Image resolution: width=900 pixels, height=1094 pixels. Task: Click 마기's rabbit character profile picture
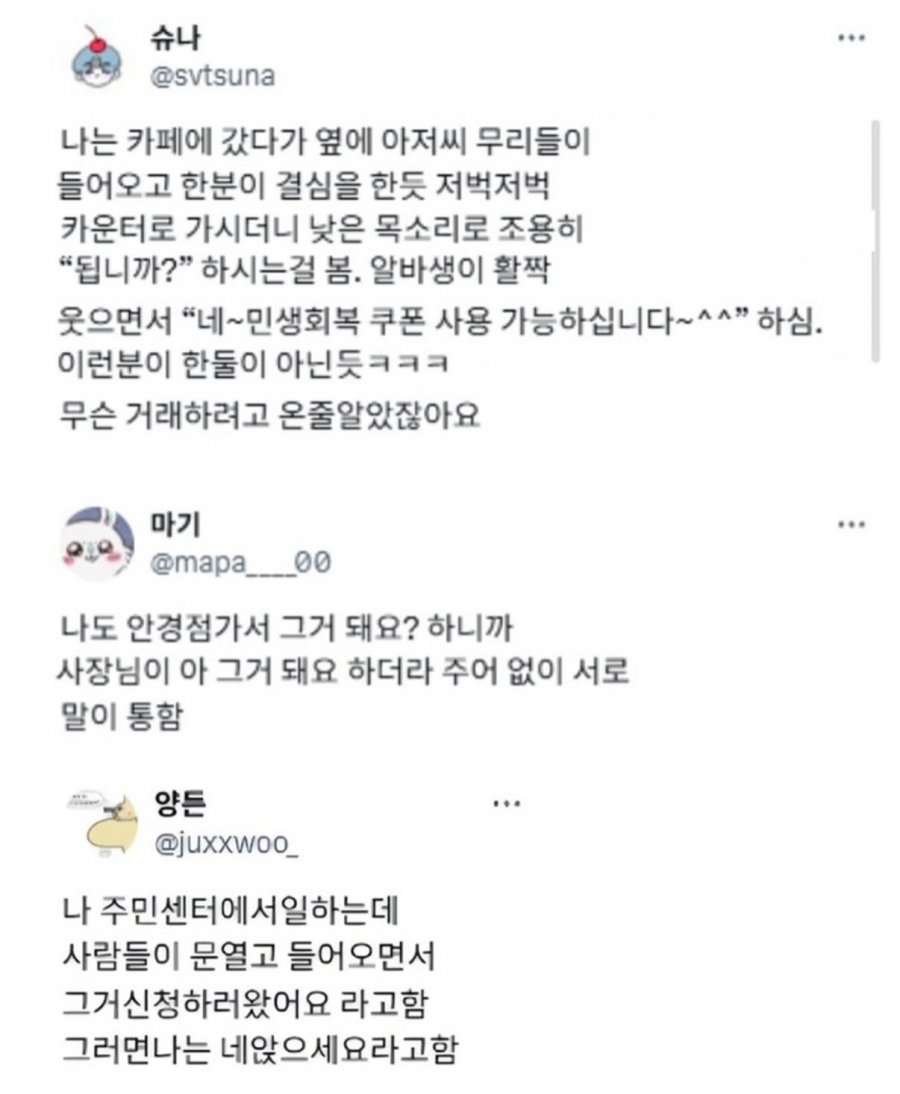(x=95, y=540)
